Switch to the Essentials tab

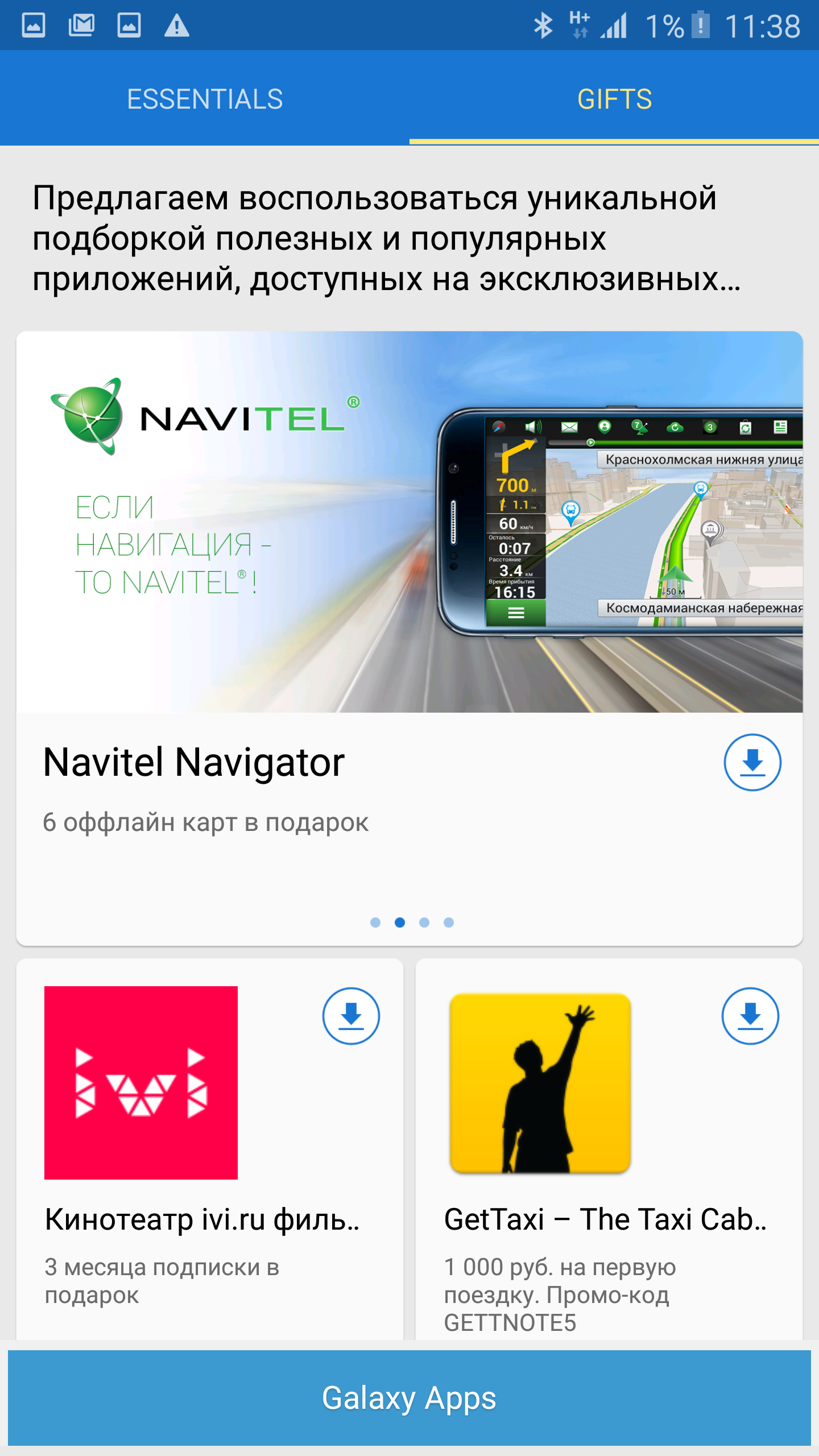click(205, 98)
